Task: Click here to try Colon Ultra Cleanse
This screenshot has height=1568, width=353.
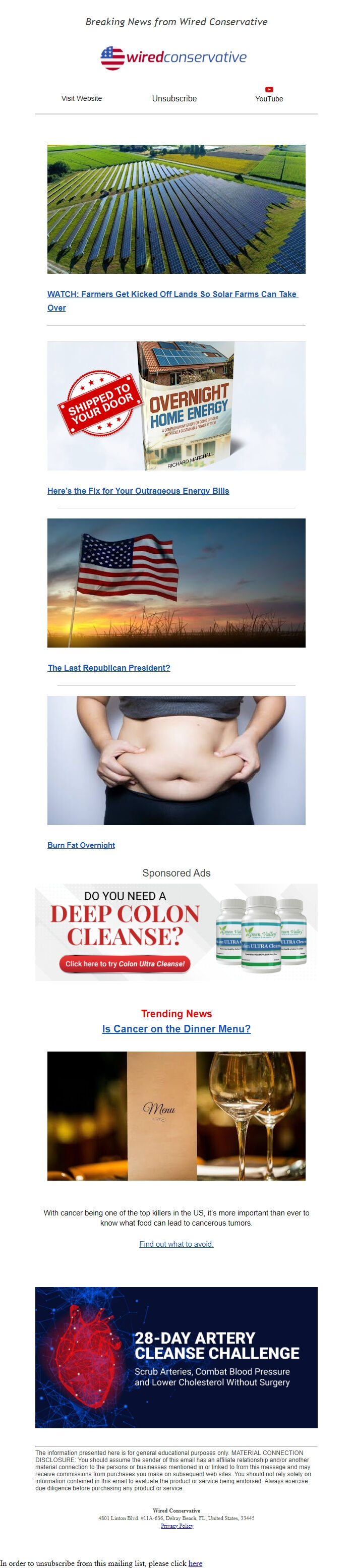Action: tap(125, 964)
